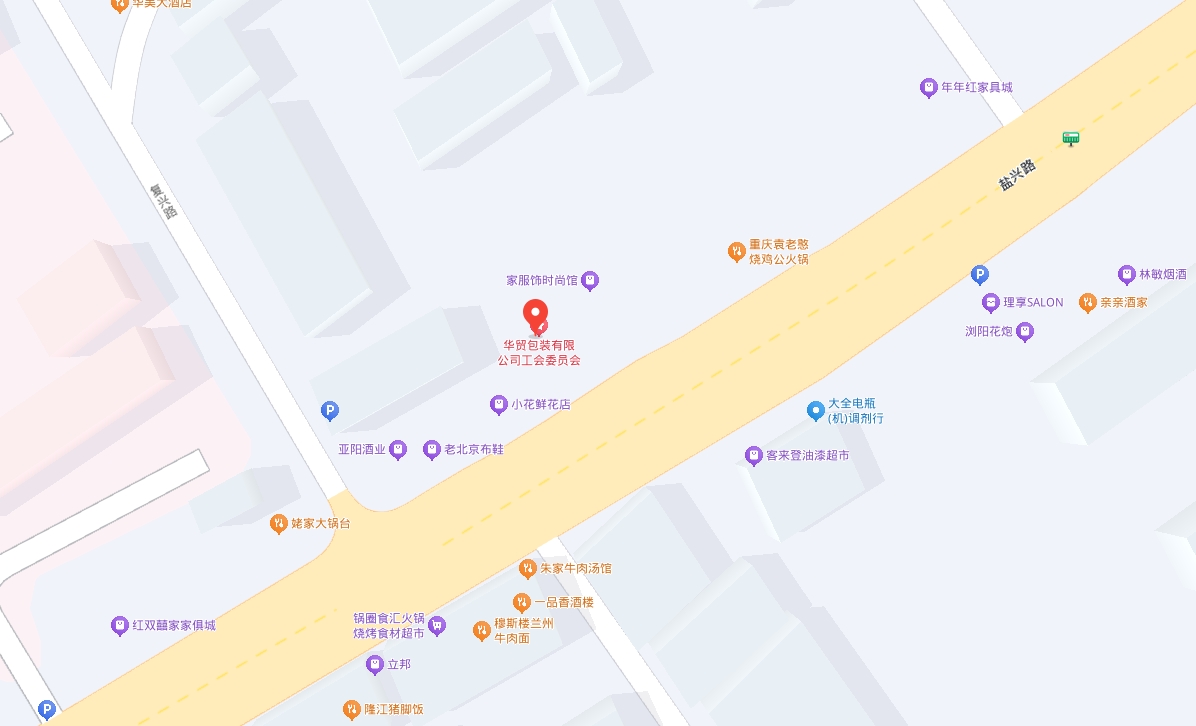The height and width of the screenshot is (726, 1196).
Task: Open the 红双囍家家俱城 marker
Action: click(x=120, y=626)
